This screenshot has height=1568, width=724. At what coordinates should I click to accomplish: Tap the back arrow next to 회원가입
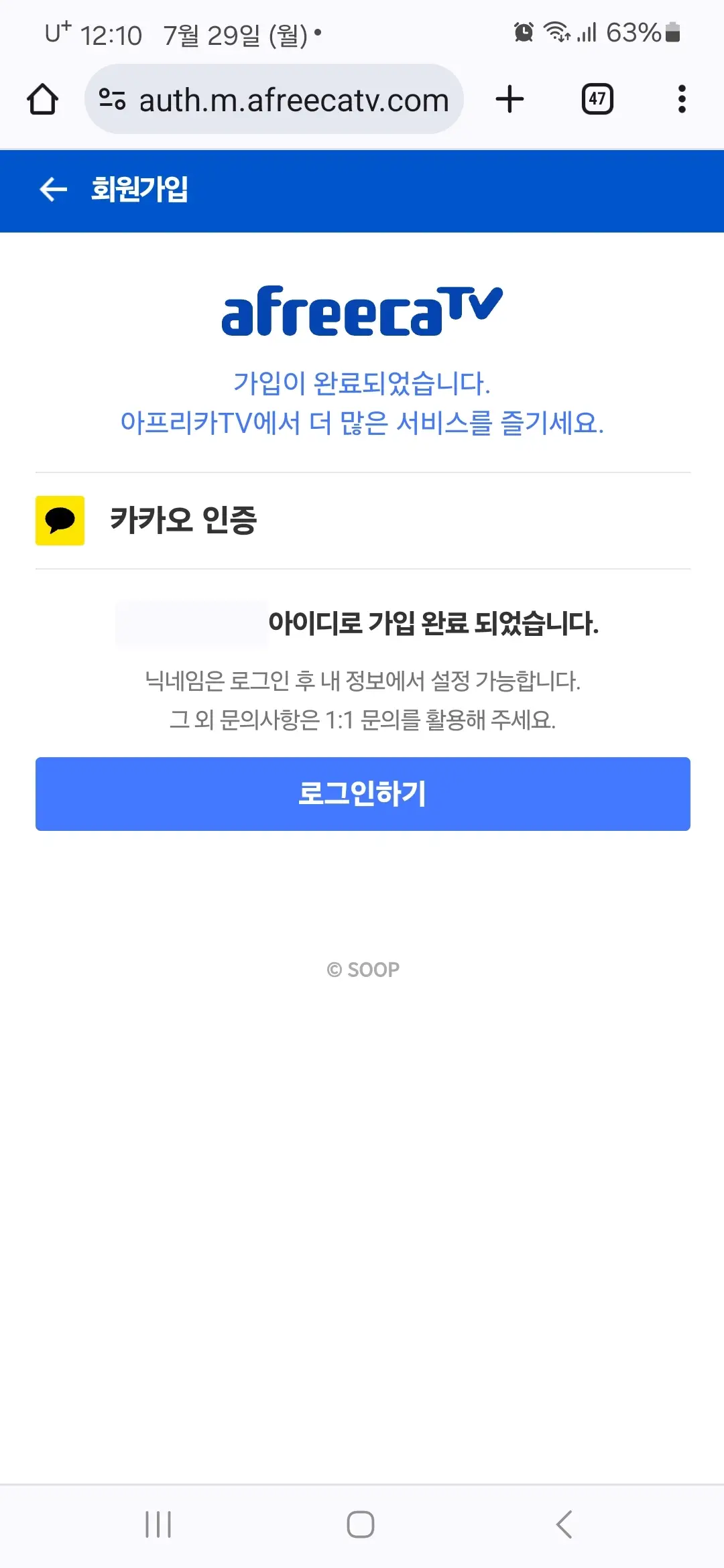(x=50, y=191)
